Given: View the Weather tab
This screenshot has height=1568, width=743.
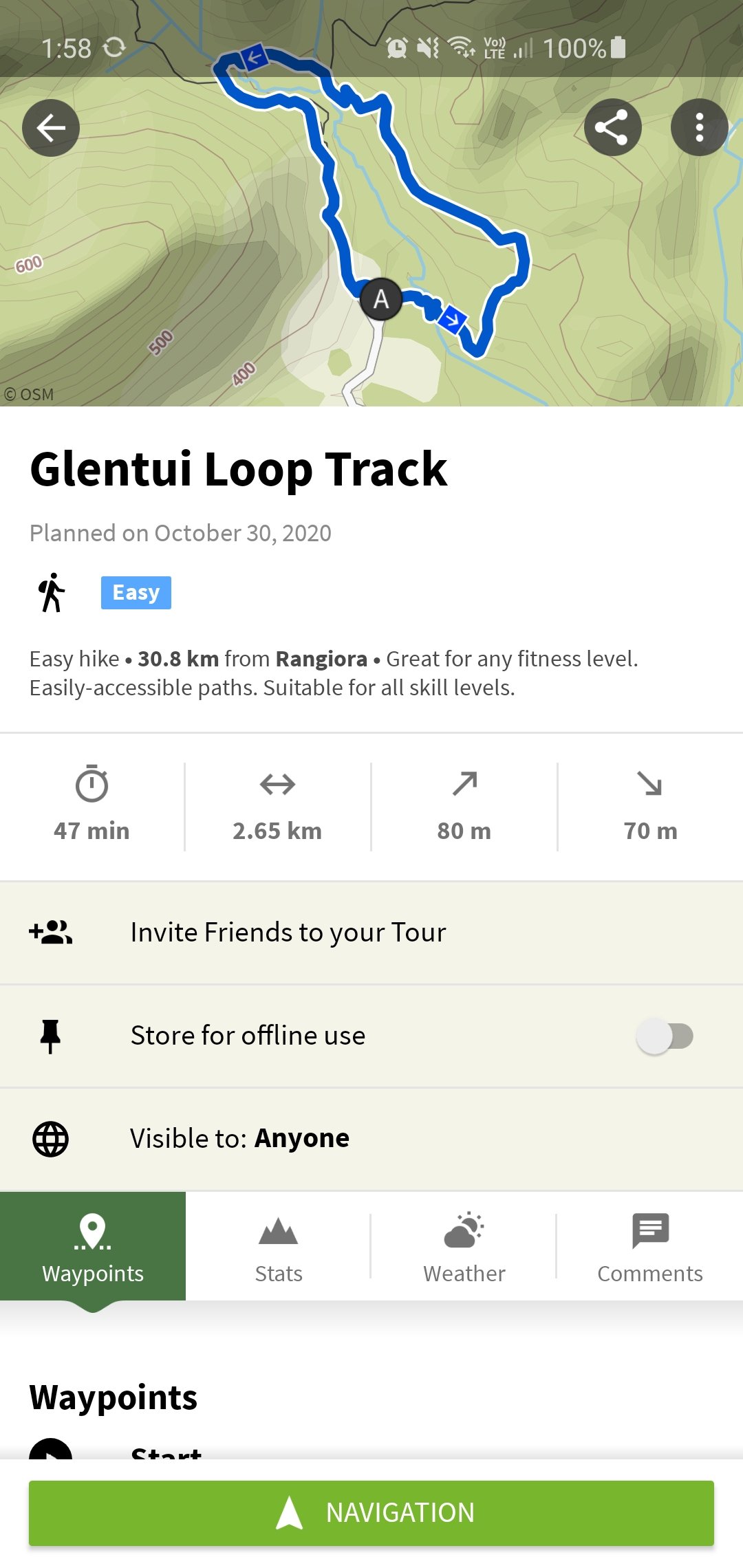Looking at the screenshot, I should (x=464, y=1246).
